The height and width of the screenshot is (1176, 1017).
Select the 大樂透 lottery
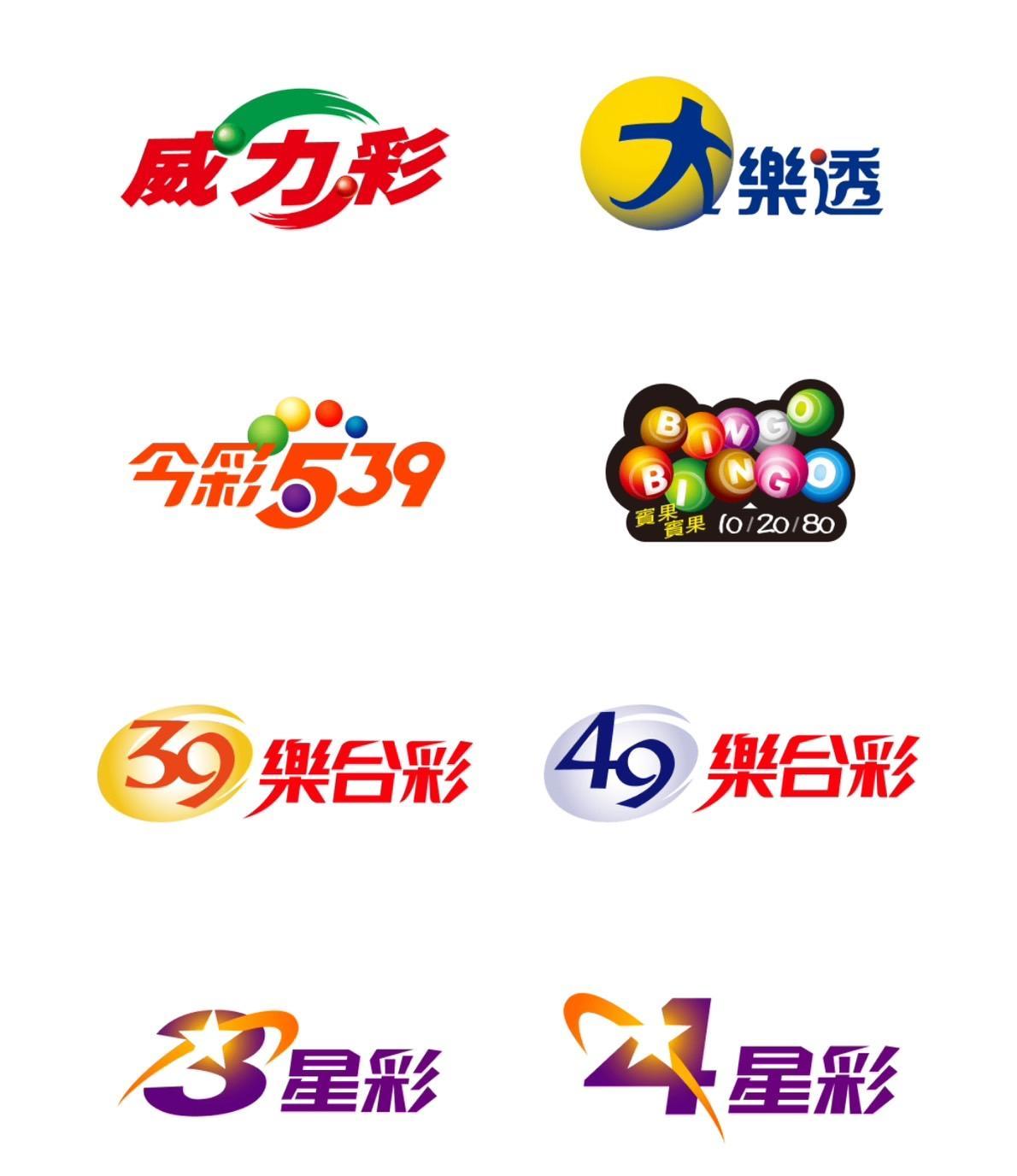[731, 156]
